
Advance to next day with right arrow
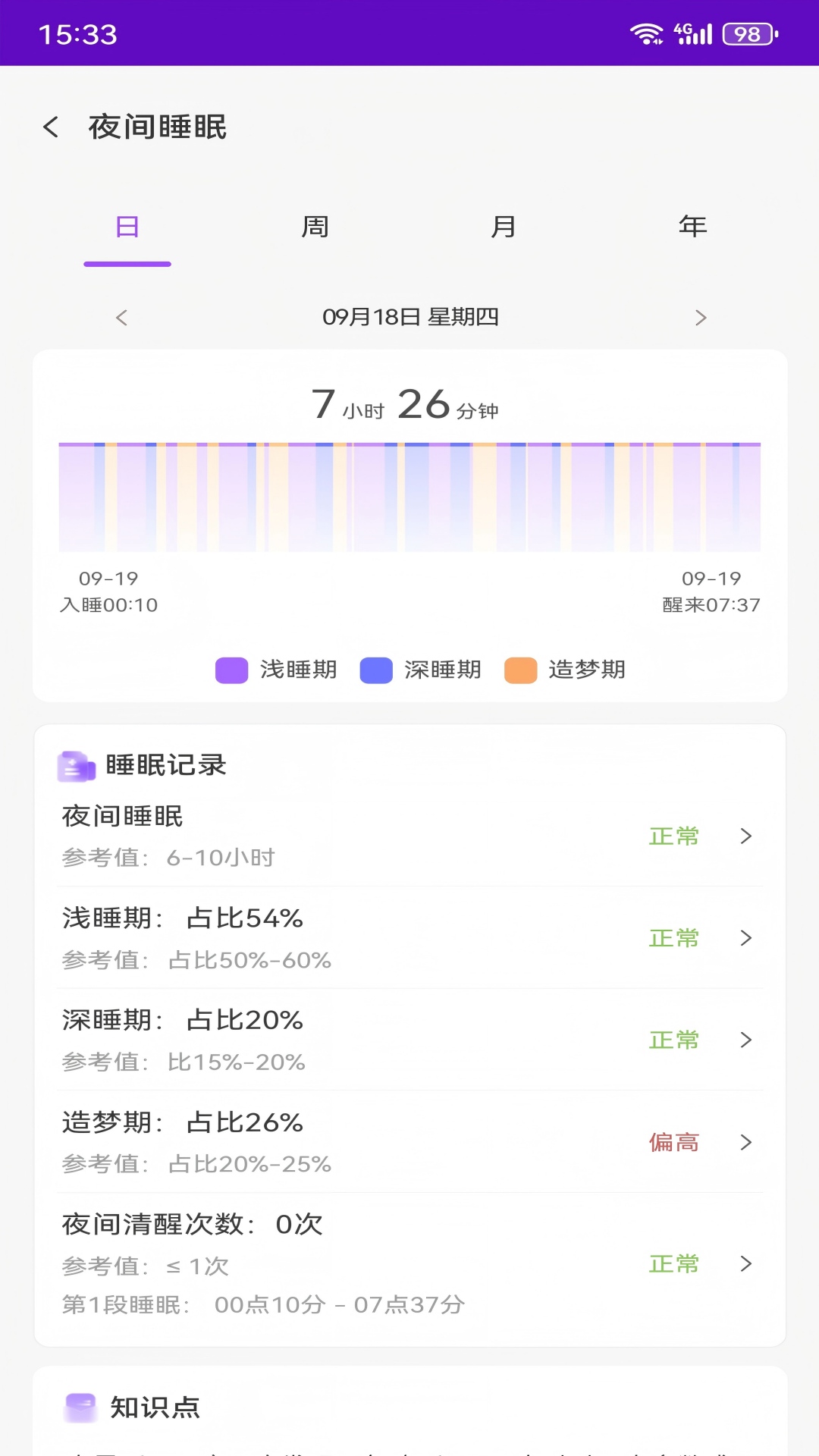[700, 318]
